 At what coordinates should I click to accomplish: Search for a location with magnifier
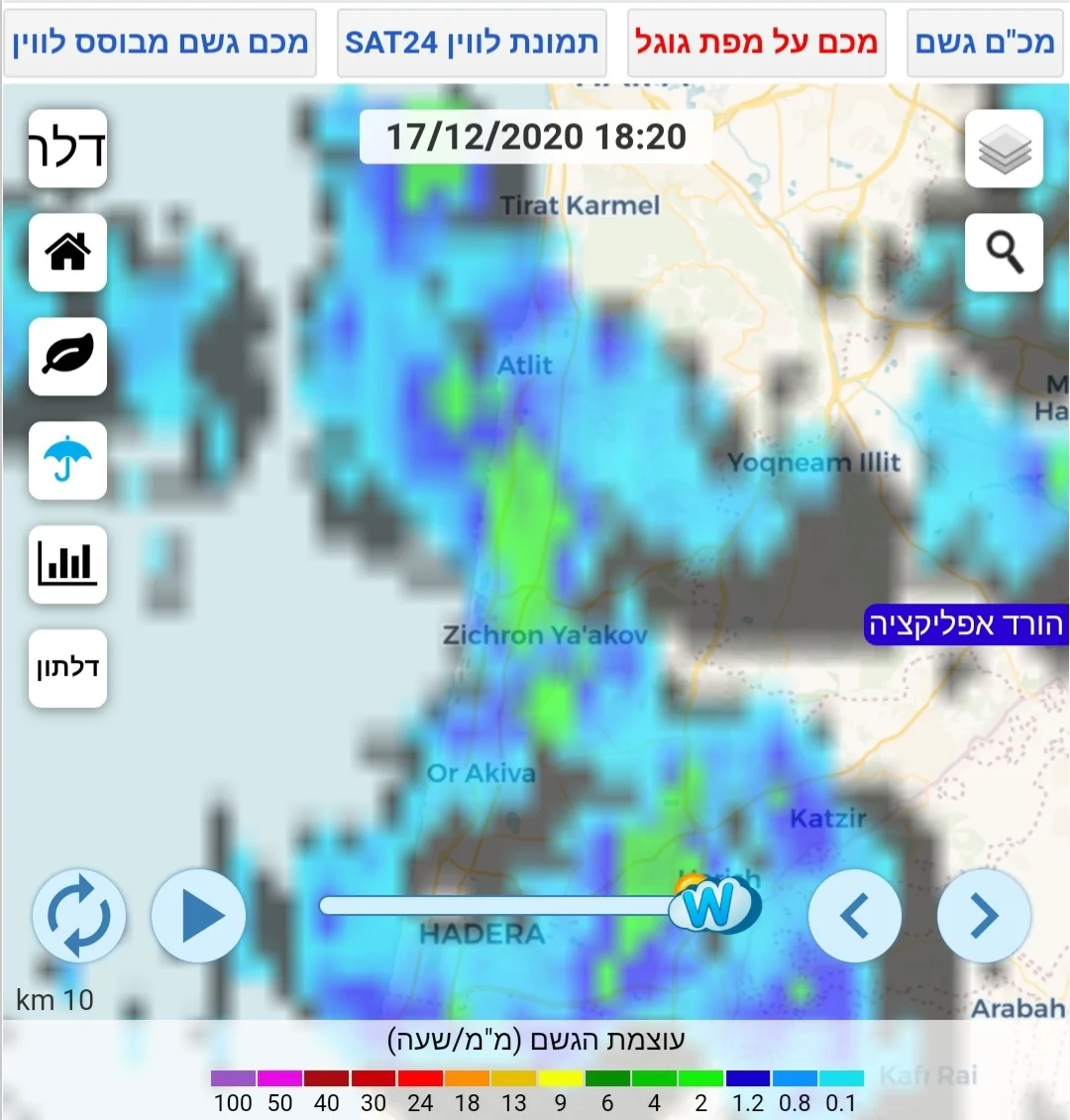(x=1004, y=252)
